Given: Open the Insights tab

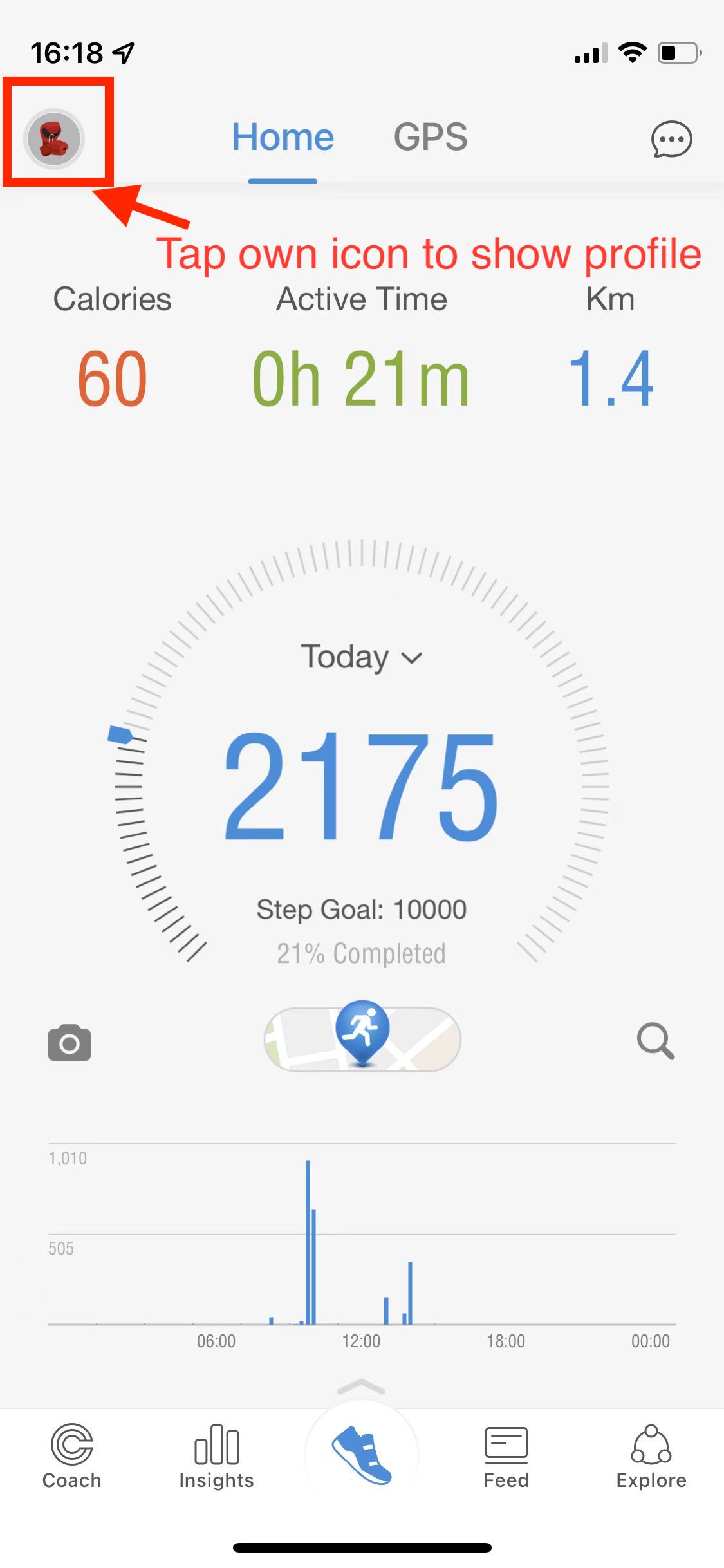Looking at the screenshot, I should (x=216, y=1457).
